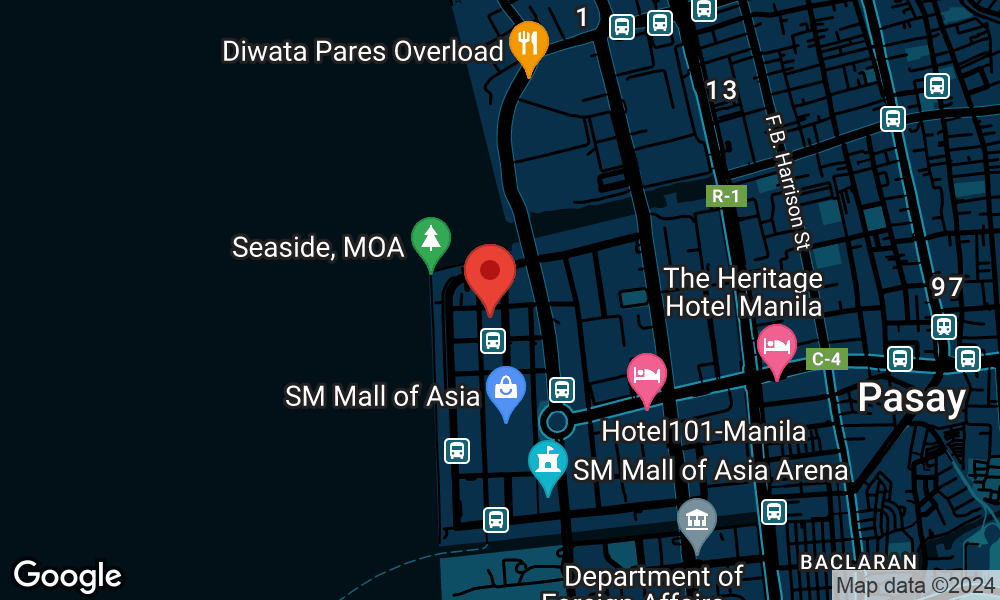View the Hotel101-Manila hotel pin

pyautogui.click(x=647, y=376)
